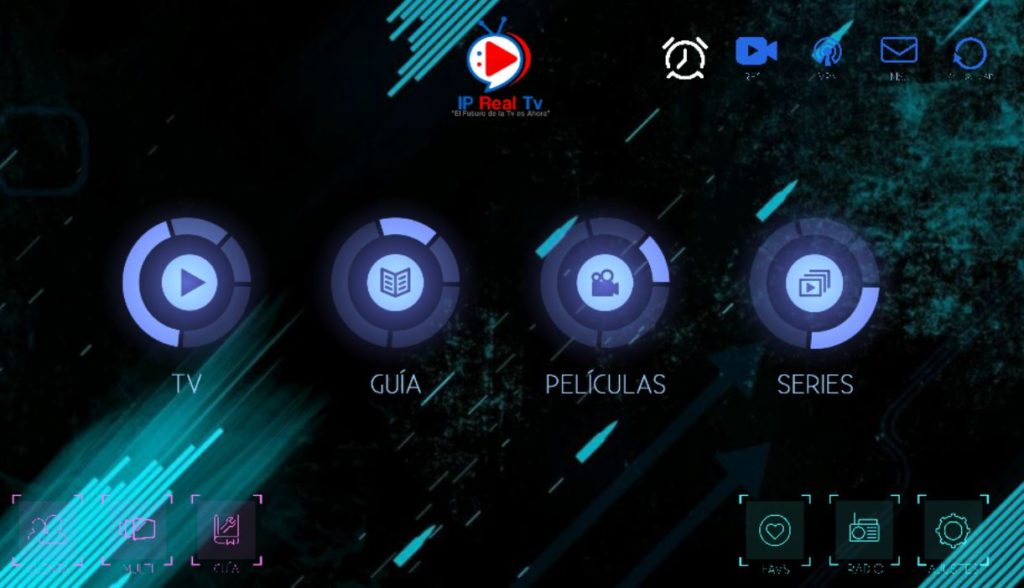
Task: Open the Series section
Action: pyautogui.click(x=814, y=283)
